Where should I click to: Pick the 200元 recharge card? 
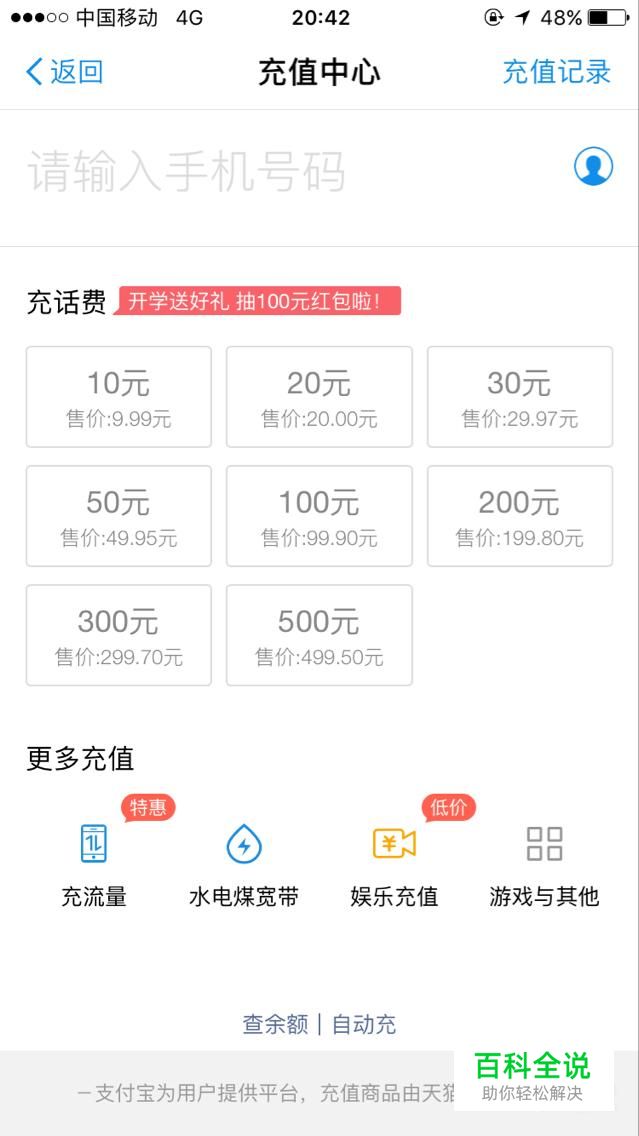[519, 516]
